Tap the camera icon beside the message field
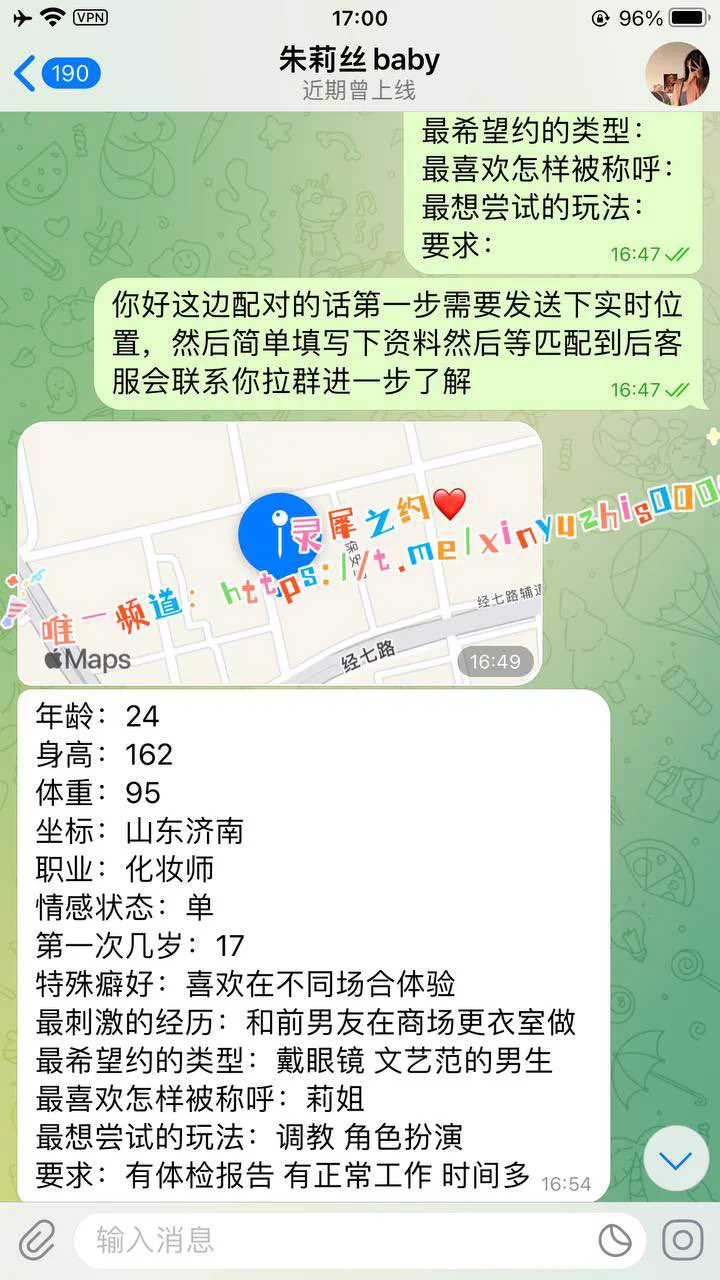720x1280 pixels. (x=683, y=1241)
